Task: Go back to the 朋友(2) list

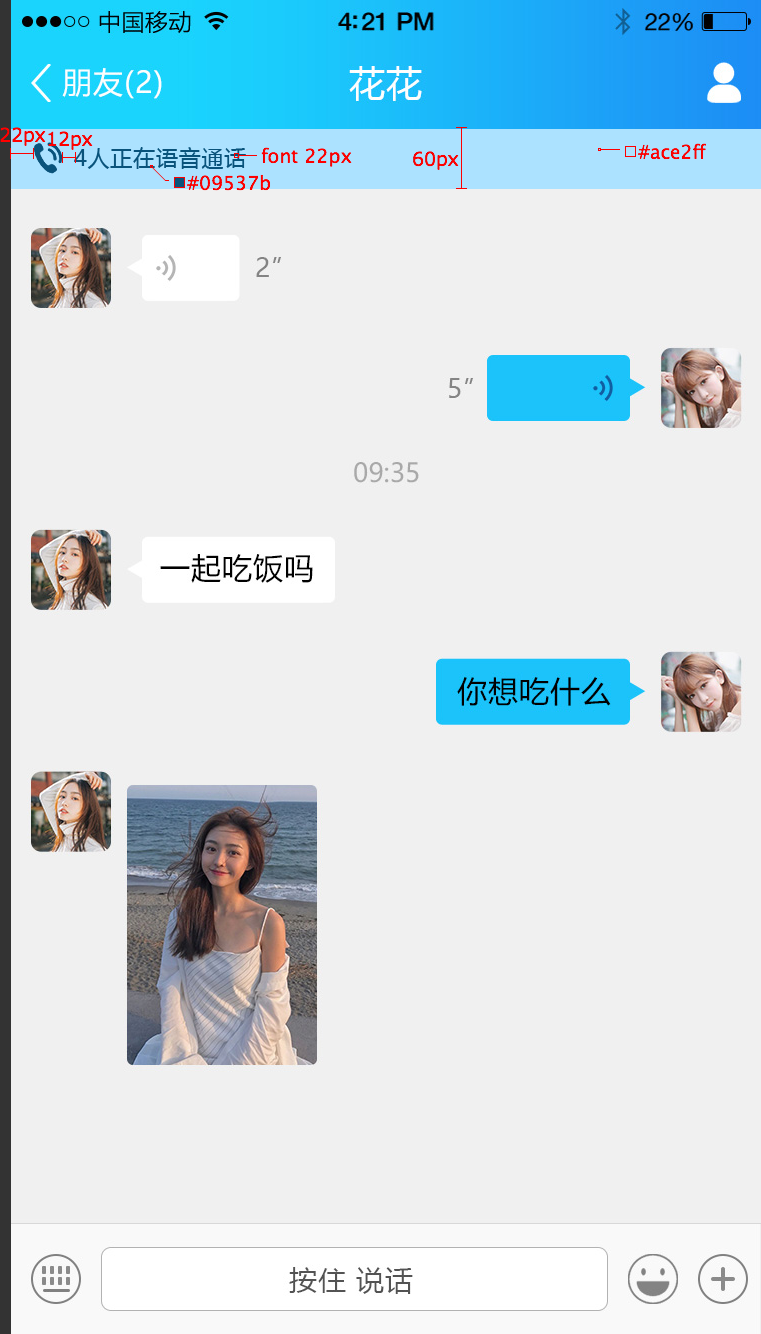Action: [x=95, y=84]
